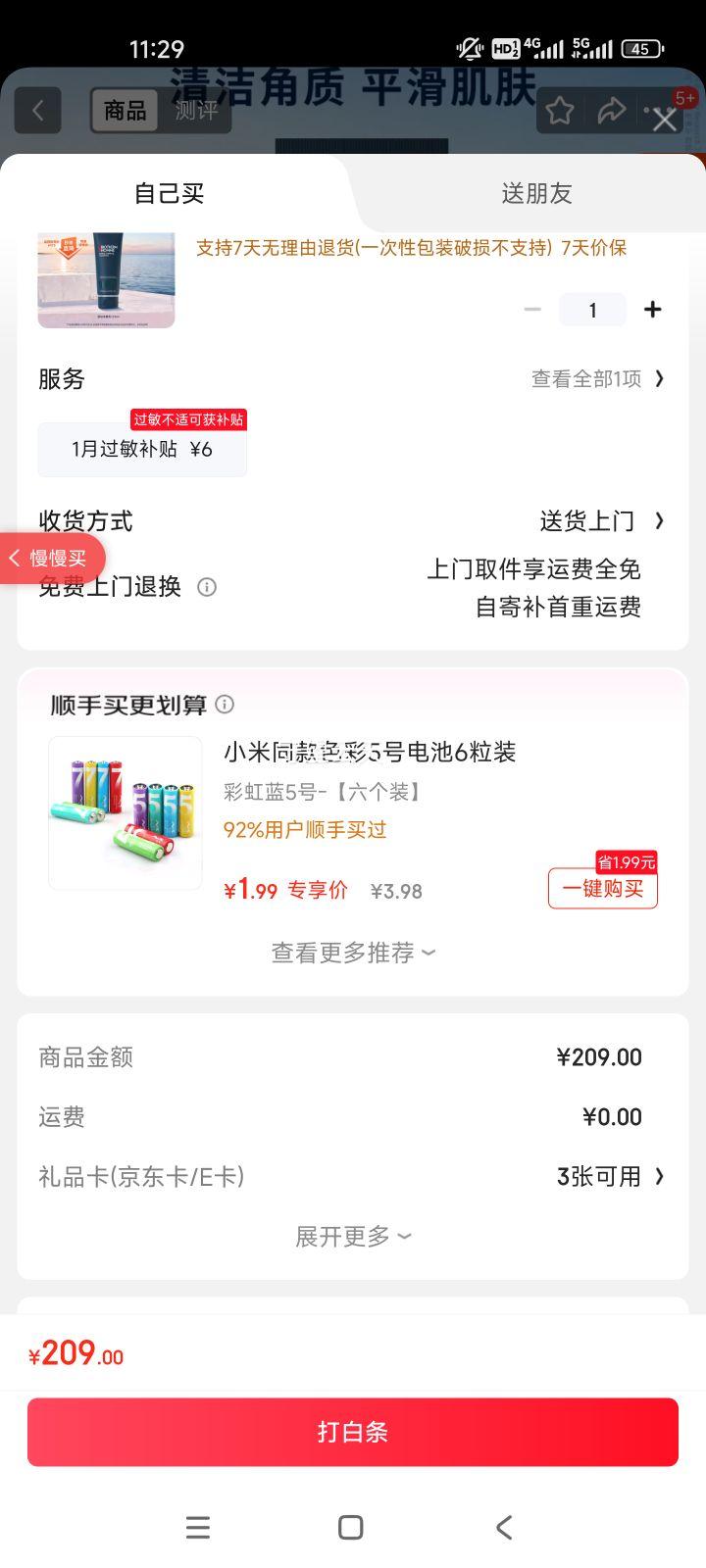Decrease quantity with the minus stepper
This screenshot has width=706, height=1568.
click(532, 309)
